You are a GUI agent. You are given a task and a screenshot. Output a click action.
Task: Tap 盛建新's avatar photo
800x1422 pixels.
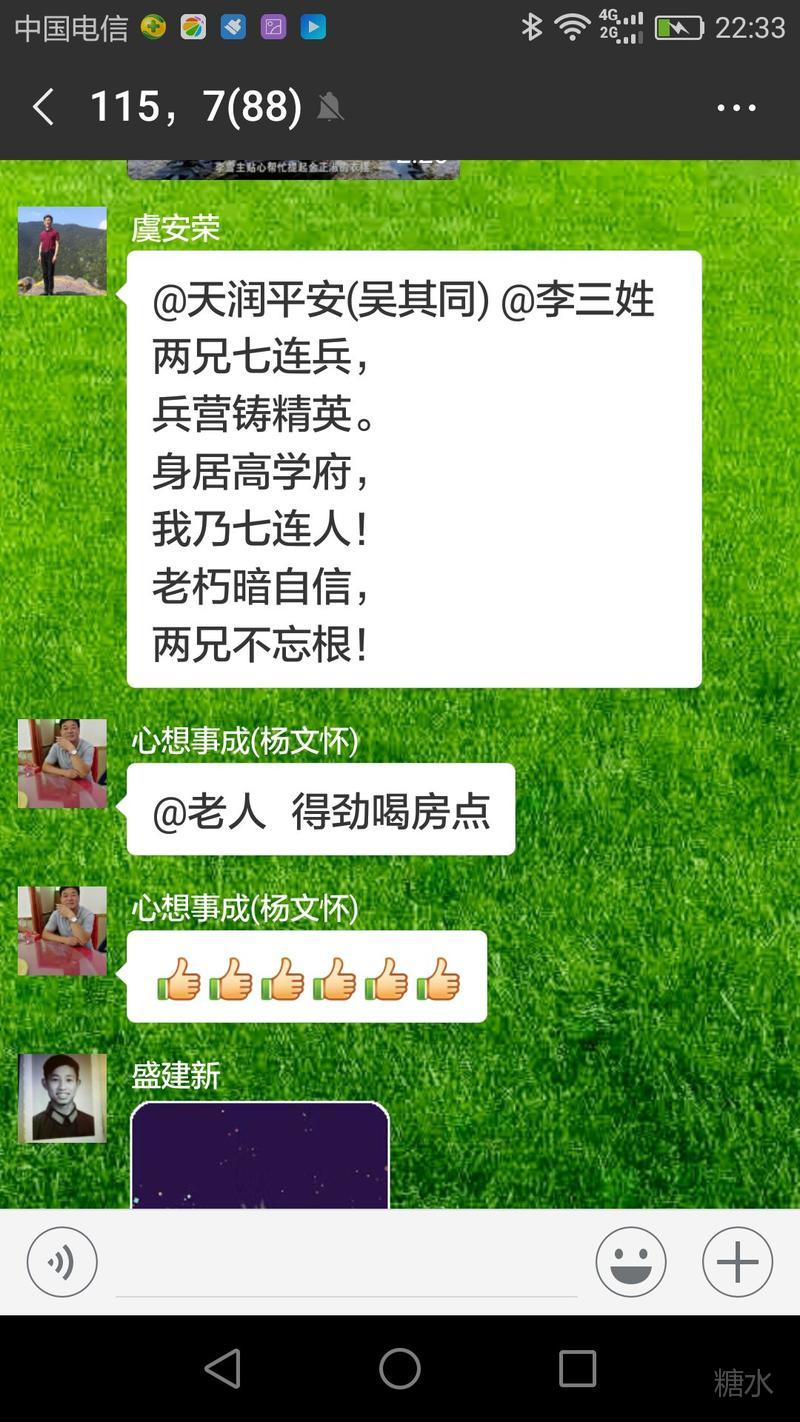[x=62, y=1098]
